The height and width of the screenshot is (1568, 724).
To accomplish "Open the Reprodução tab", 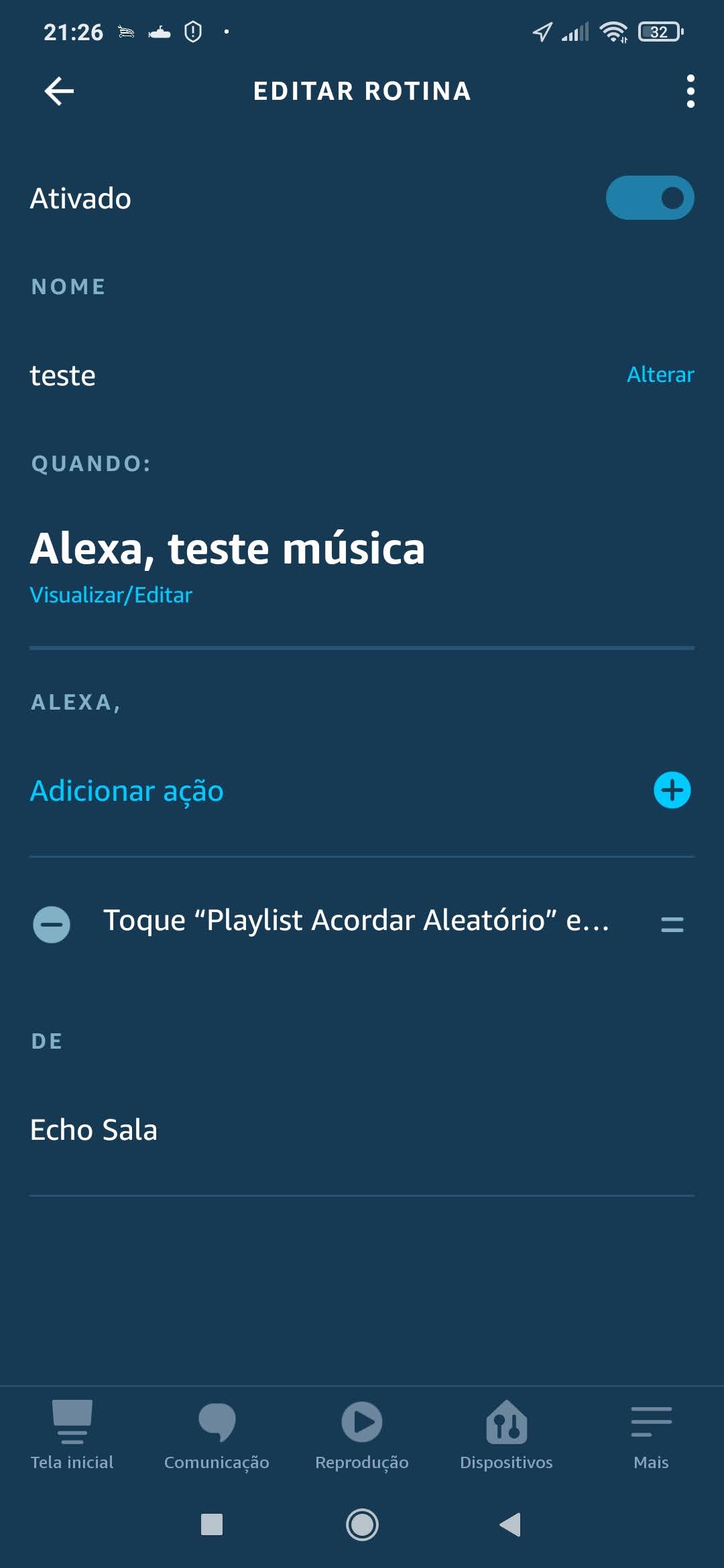I will (x=362, y=1434).
